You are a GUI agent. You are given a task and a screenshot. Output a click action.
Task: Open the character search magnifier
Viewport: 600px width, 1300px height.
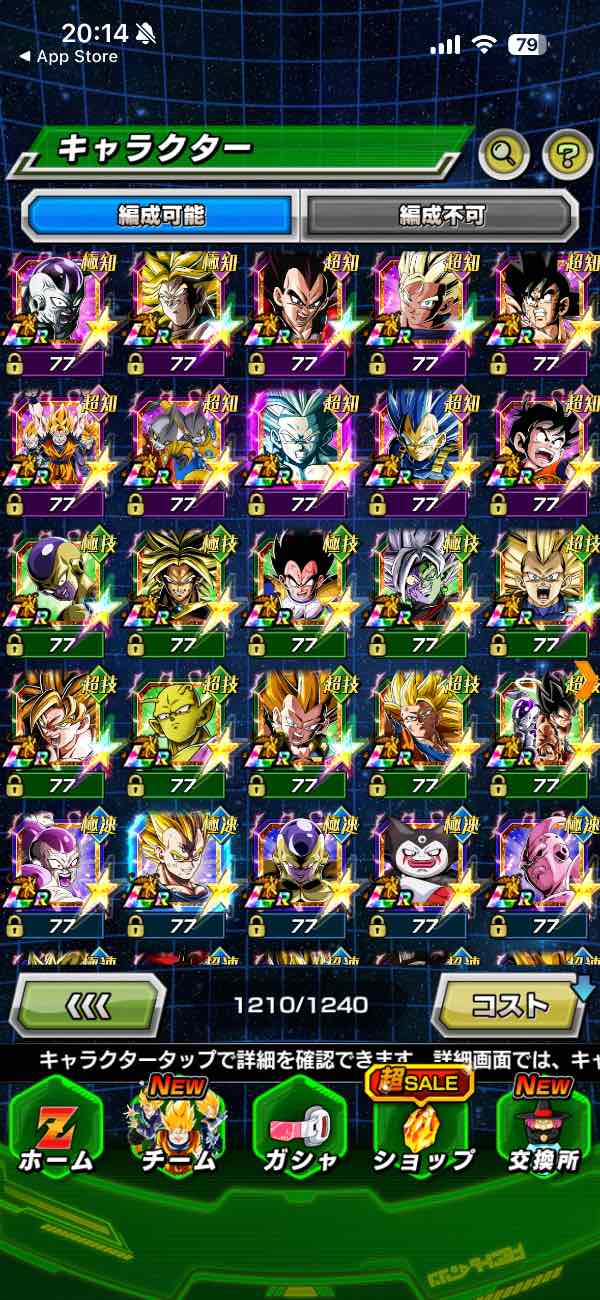[504, 154]
